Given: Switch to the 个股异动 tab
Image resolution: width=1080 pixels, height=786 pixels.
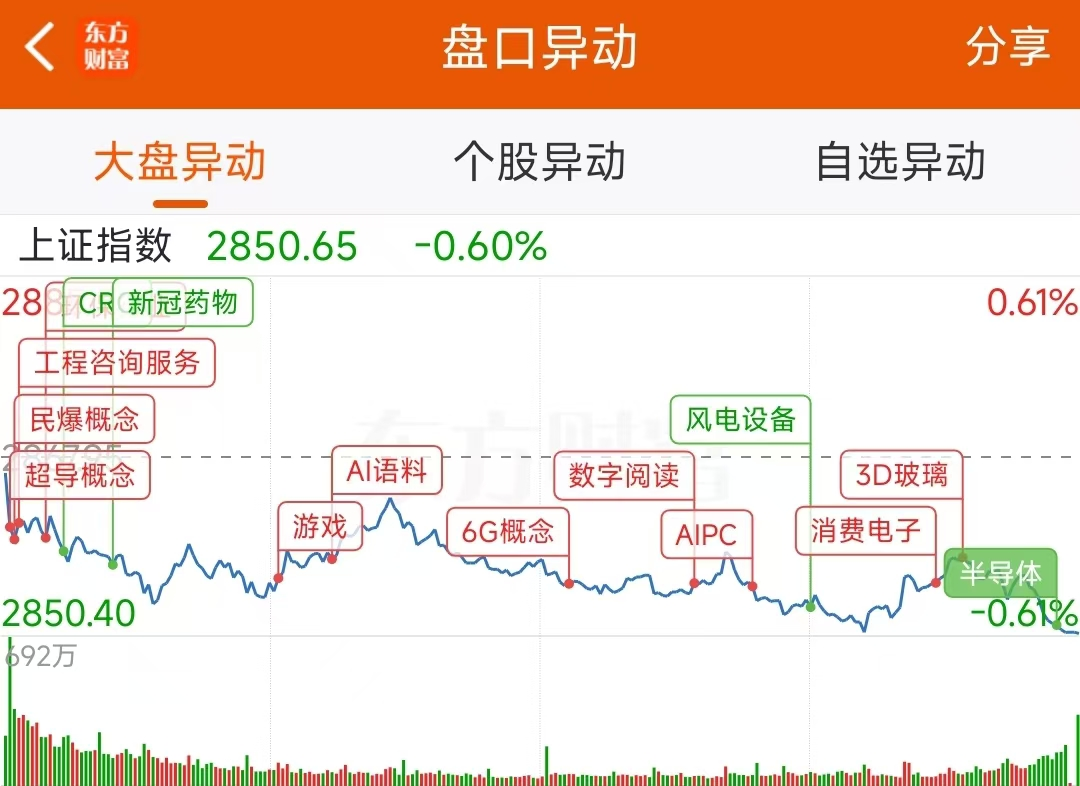Looking at the screenshot, I should 539,162.
